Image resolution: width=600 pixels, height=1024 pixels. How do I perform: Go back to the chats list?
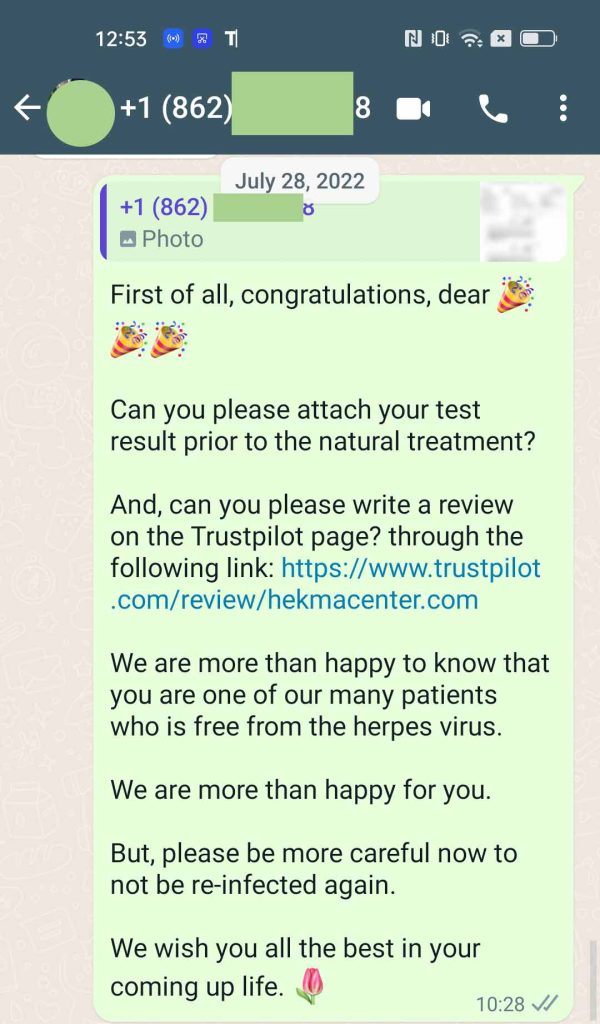click(x=27, y=108)
